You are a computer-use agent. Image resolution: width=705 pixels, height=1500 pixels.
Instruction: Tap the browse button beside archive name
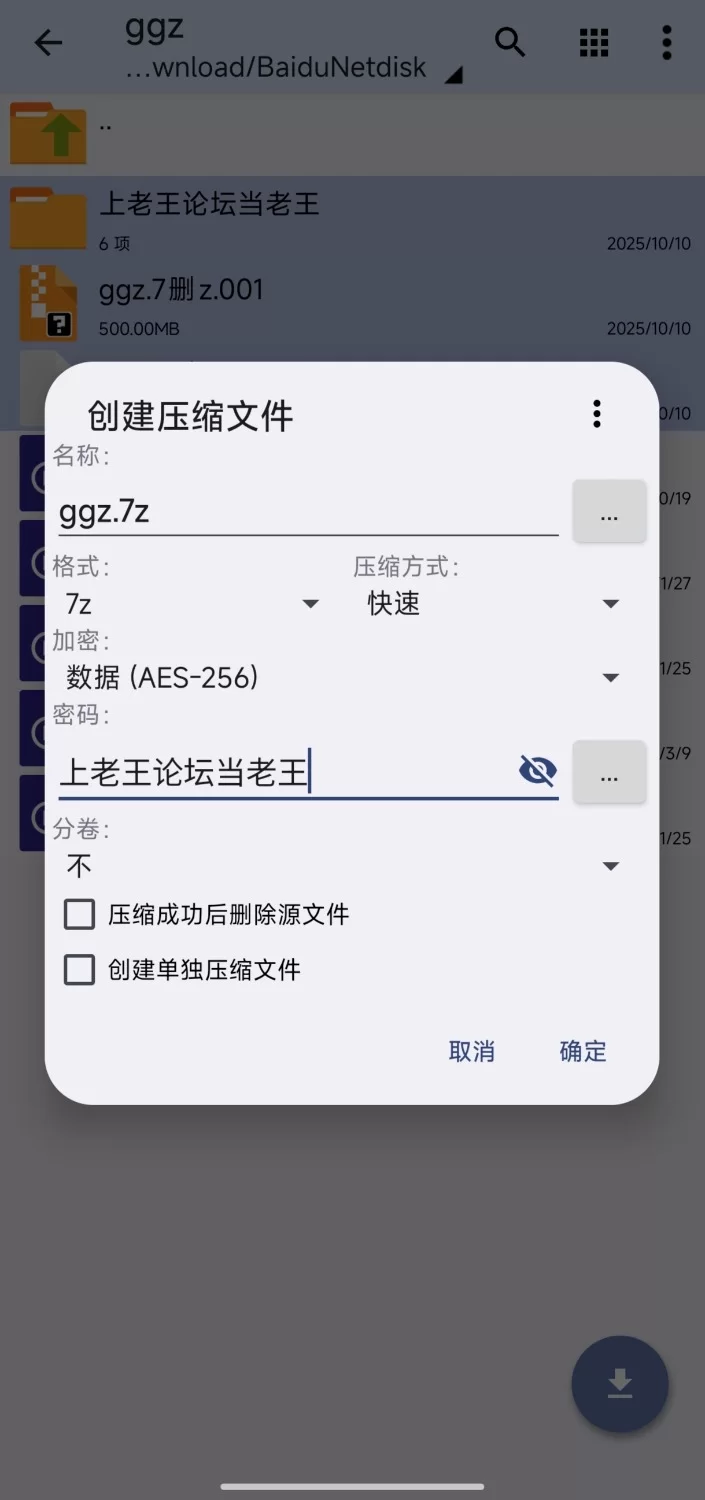click(609, 512)
